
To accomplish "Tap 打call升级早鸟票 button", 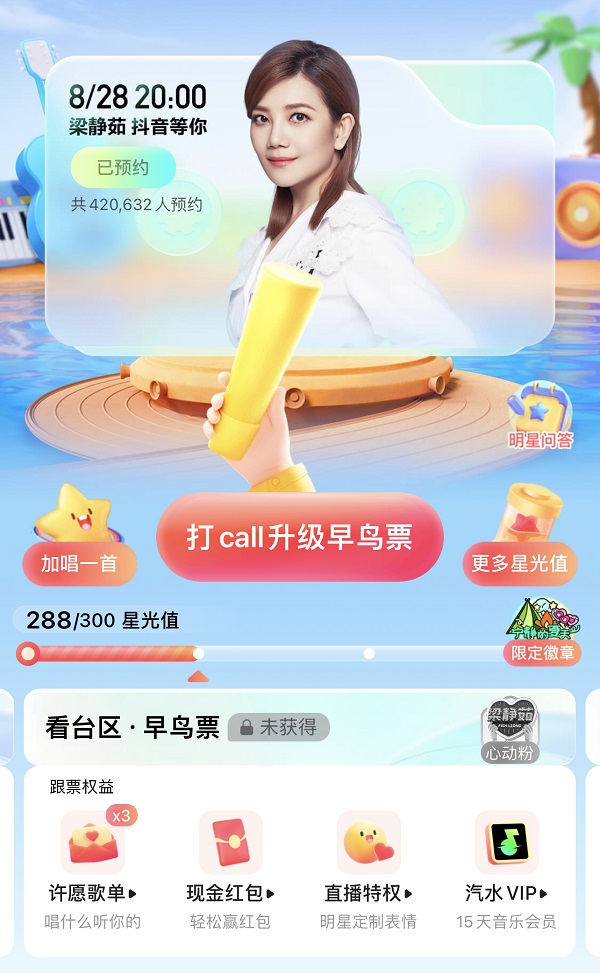I will coord(300,537).
